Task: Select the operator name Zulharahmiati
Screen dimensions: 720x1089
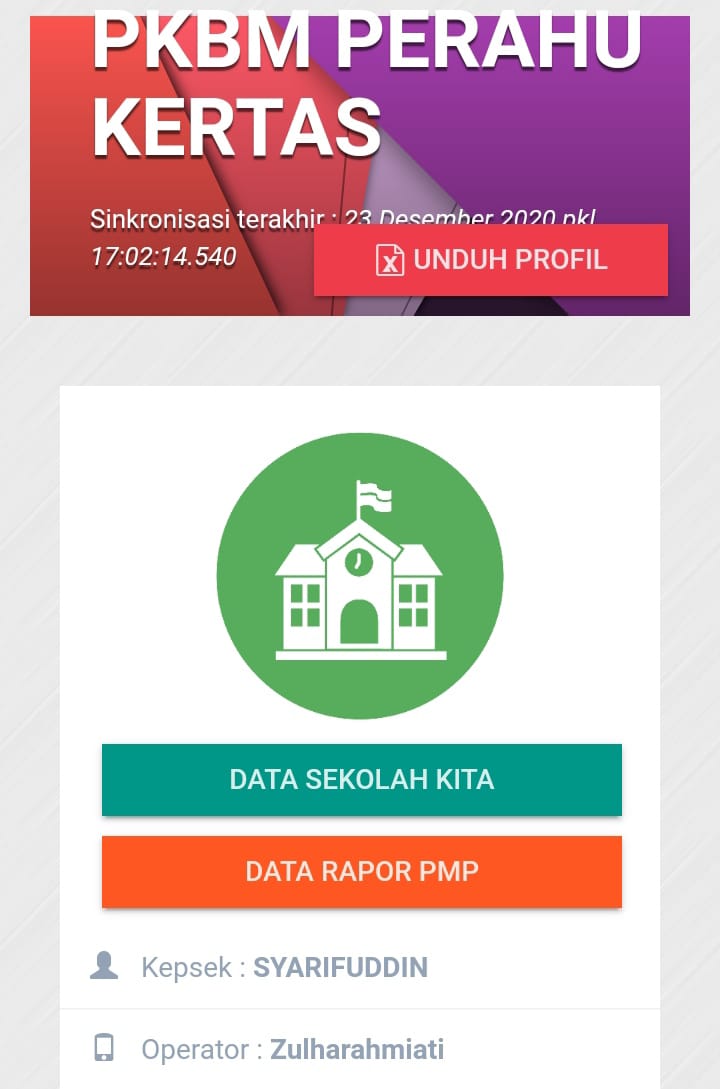Action: point(355,1049)
